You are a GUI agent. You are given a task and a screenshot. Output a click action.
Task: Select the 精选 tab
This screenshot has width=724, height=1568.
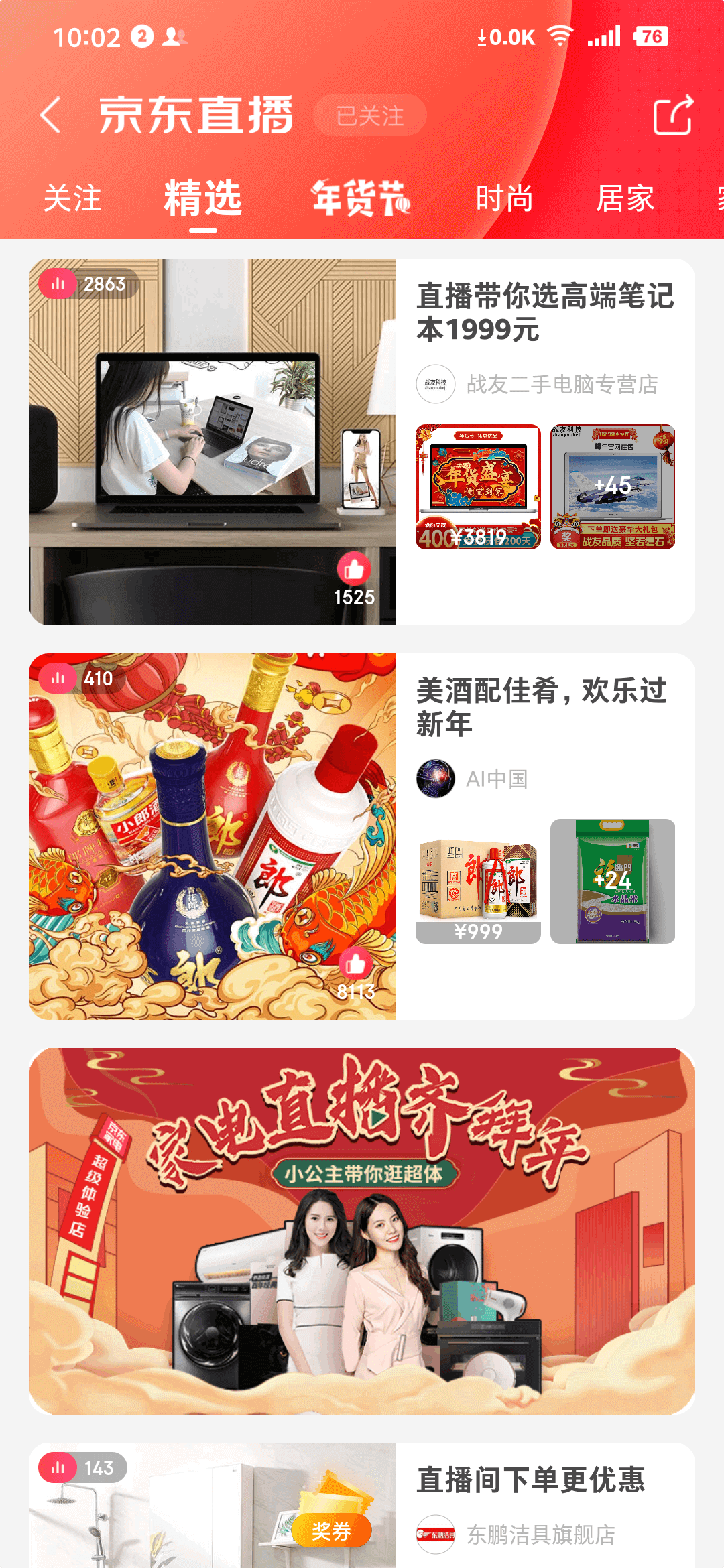point(202,198)
